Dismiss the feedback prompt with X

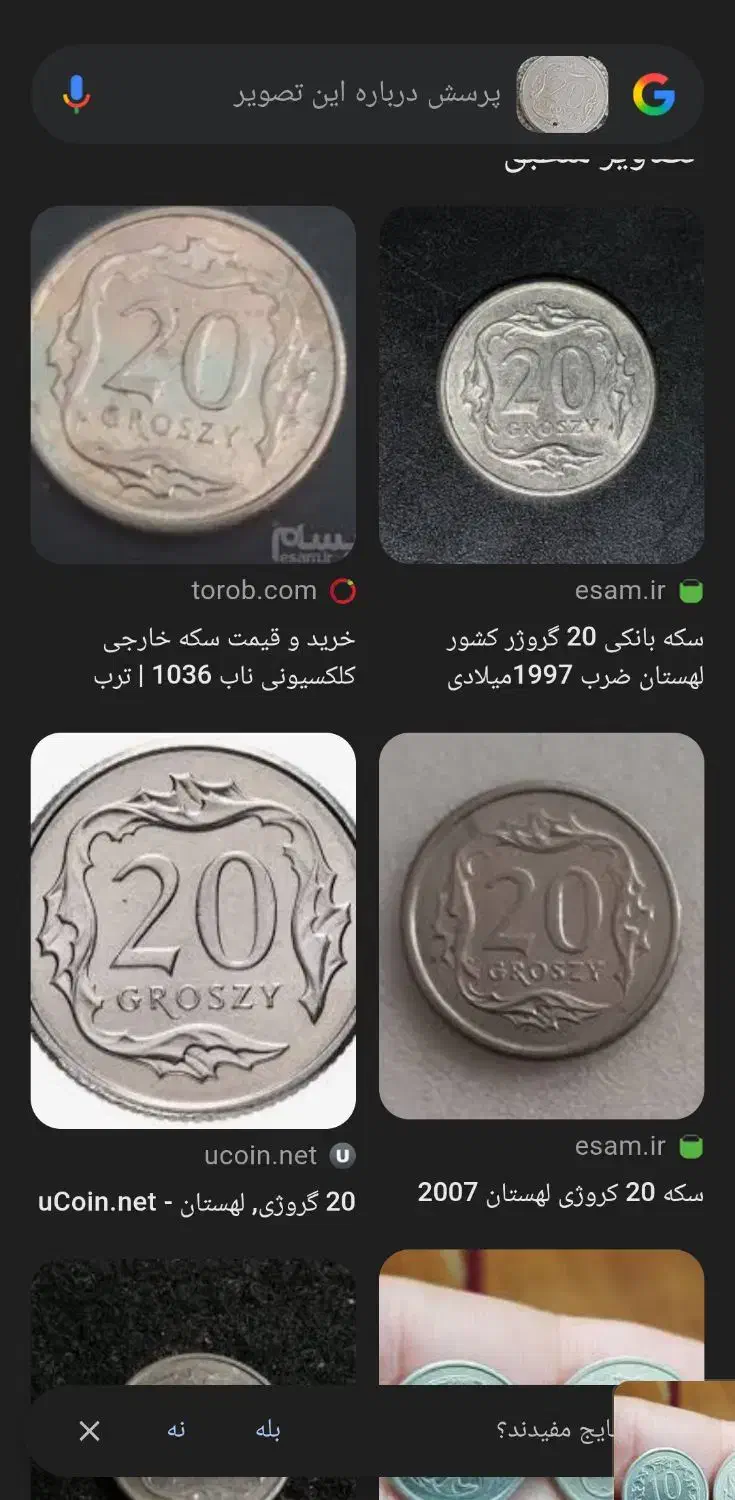[x=88, y=1429]
